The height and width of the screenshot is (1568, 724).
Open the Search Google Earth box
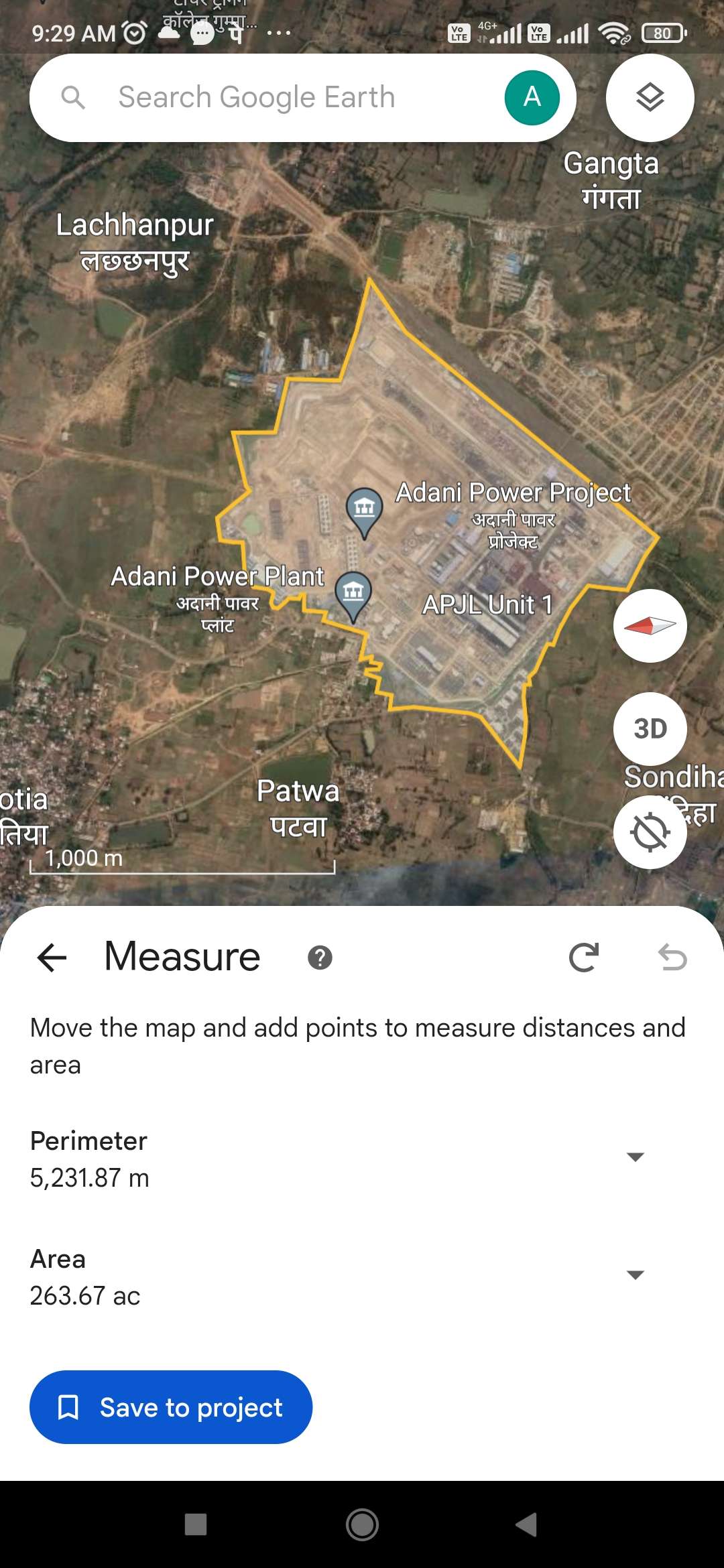tap(268, 98)
